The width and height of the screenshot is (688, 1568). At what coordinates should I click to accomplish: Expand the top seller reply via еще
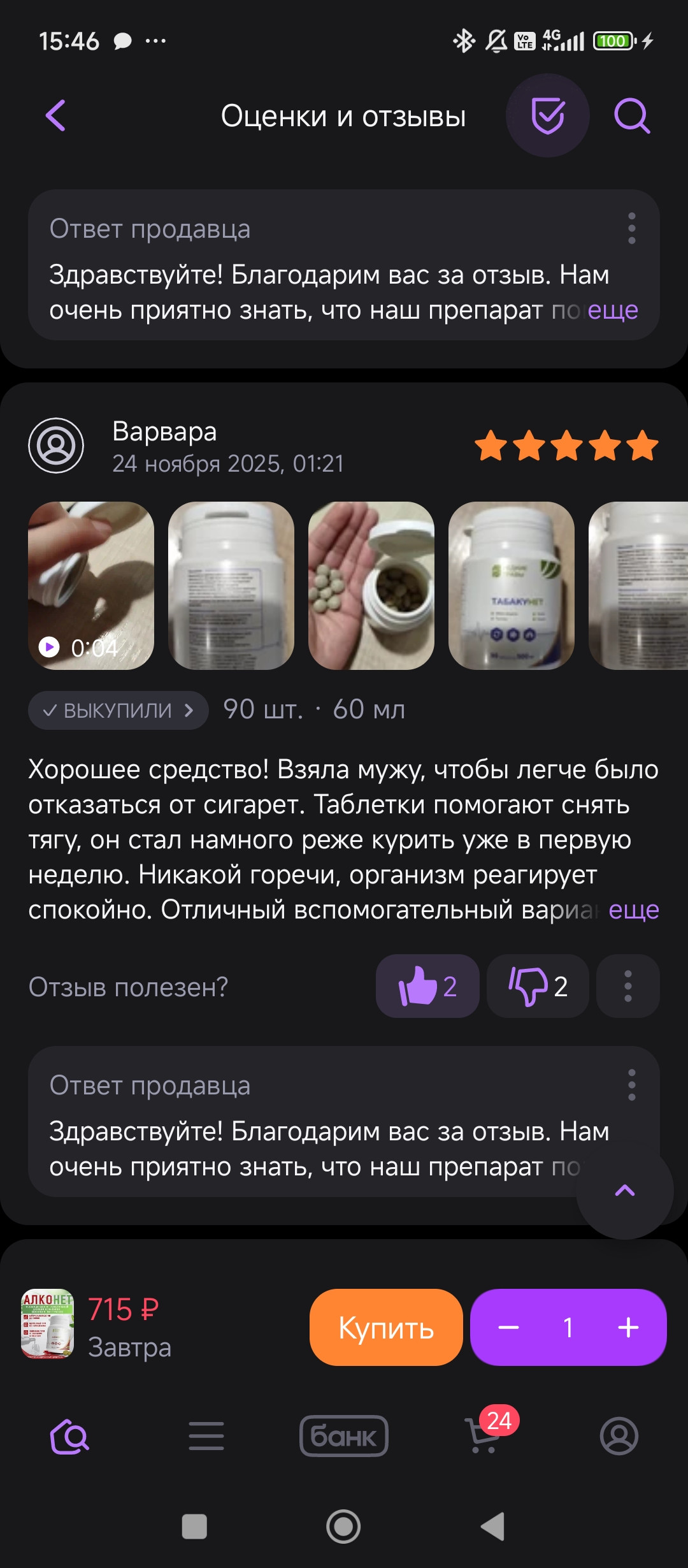pos(612,310)
